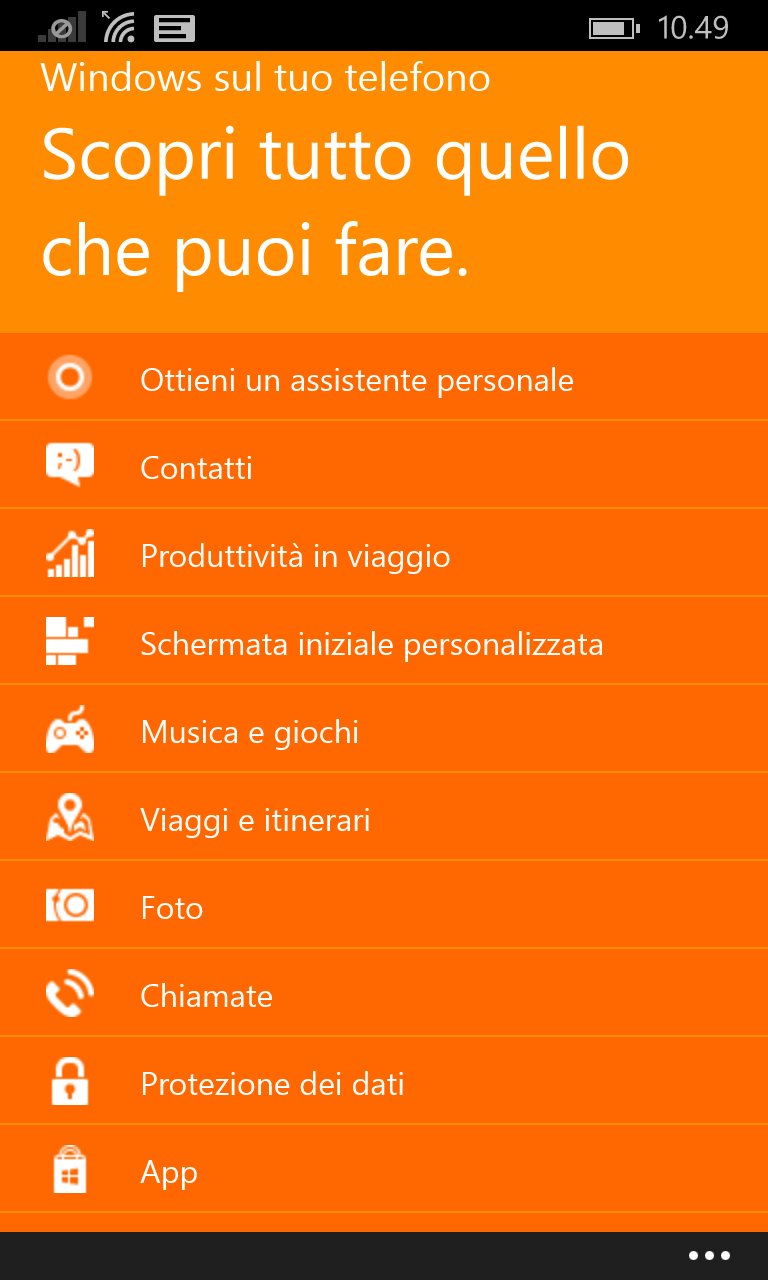Open Ottieni un assistente personale

click(384, 377)
